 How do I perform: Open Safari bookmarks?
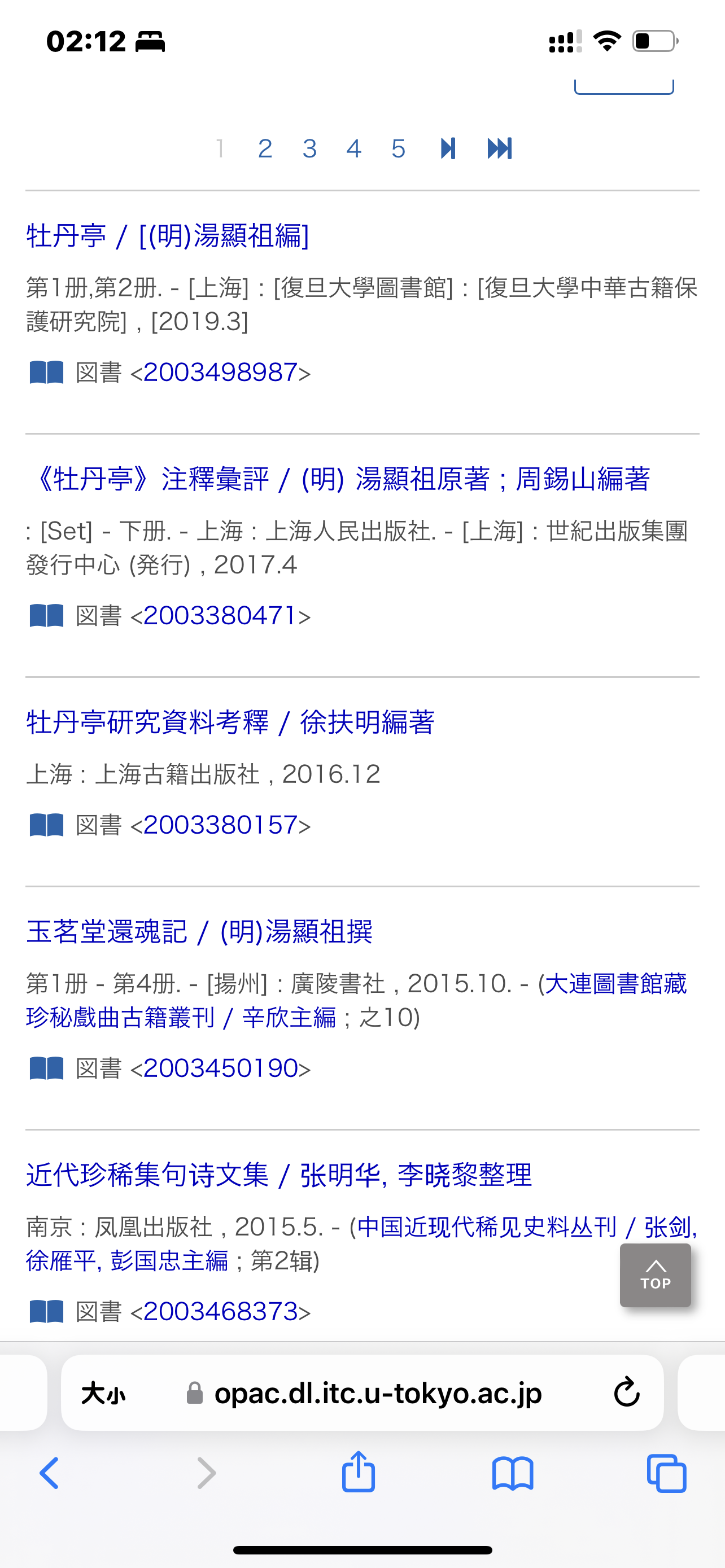(x=513, y=1473)
